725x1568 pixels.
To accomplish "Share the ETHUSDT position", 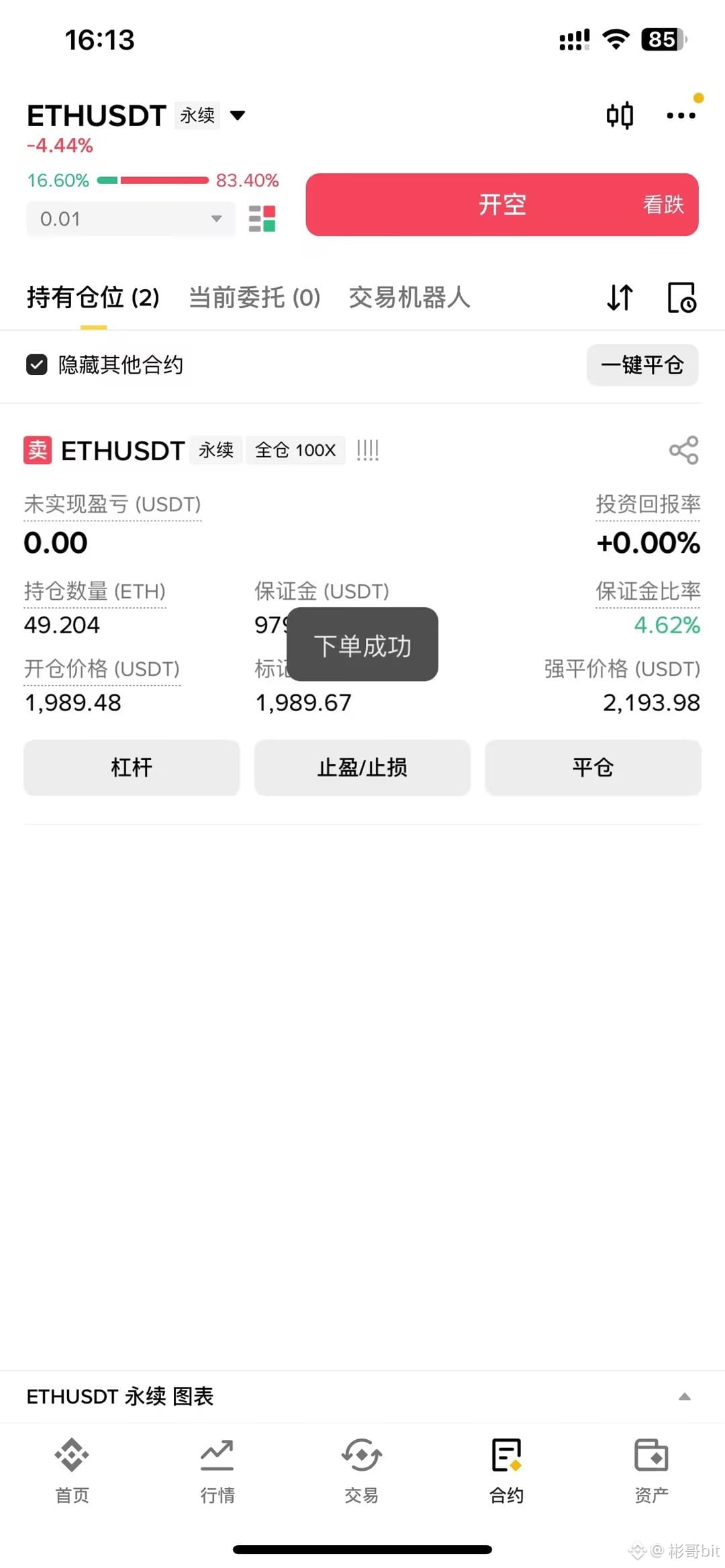I will 683,450.
